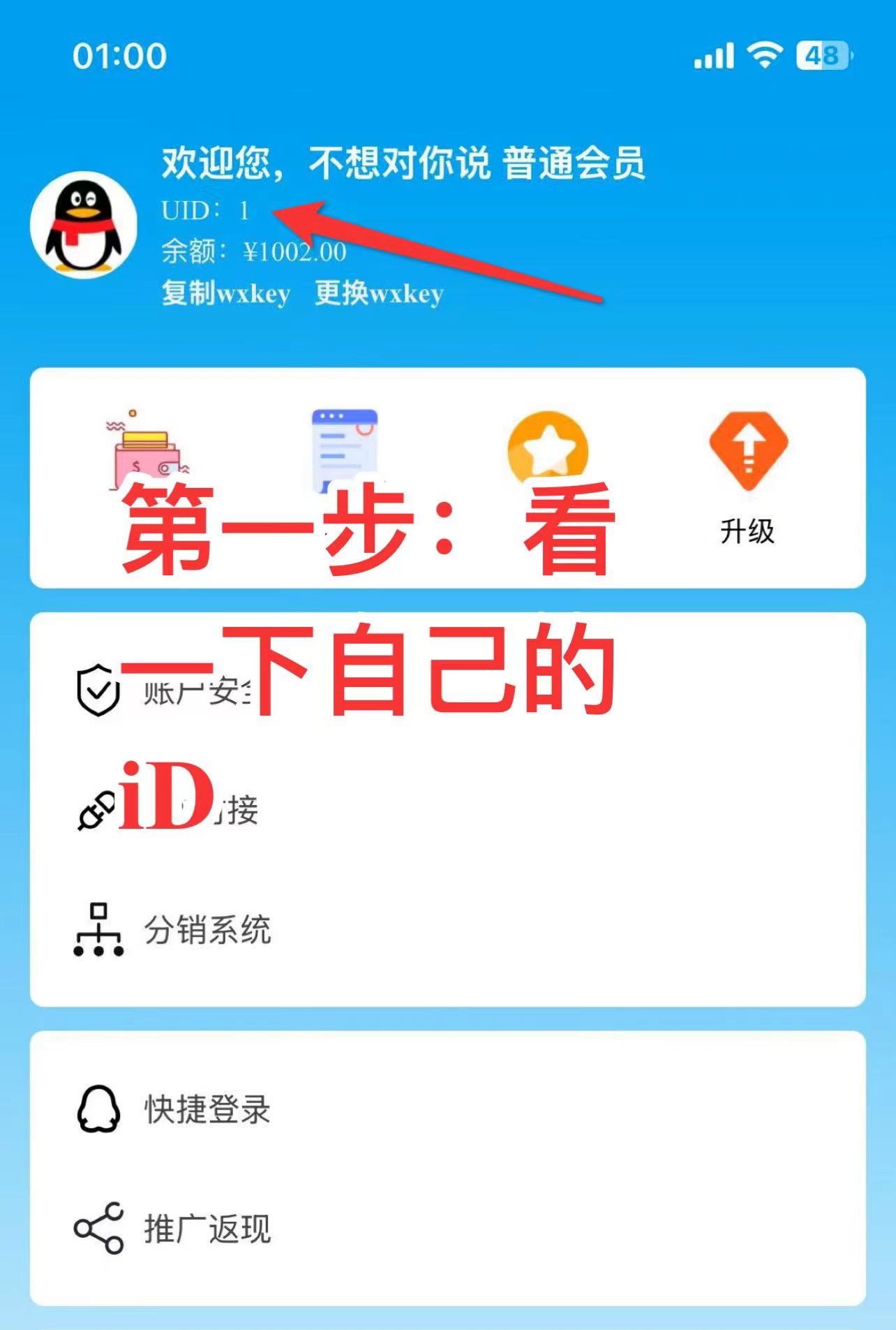Viewport: 896px width, 1330px height.
Task: Open the account security shield row
Action: coord(167,691)
